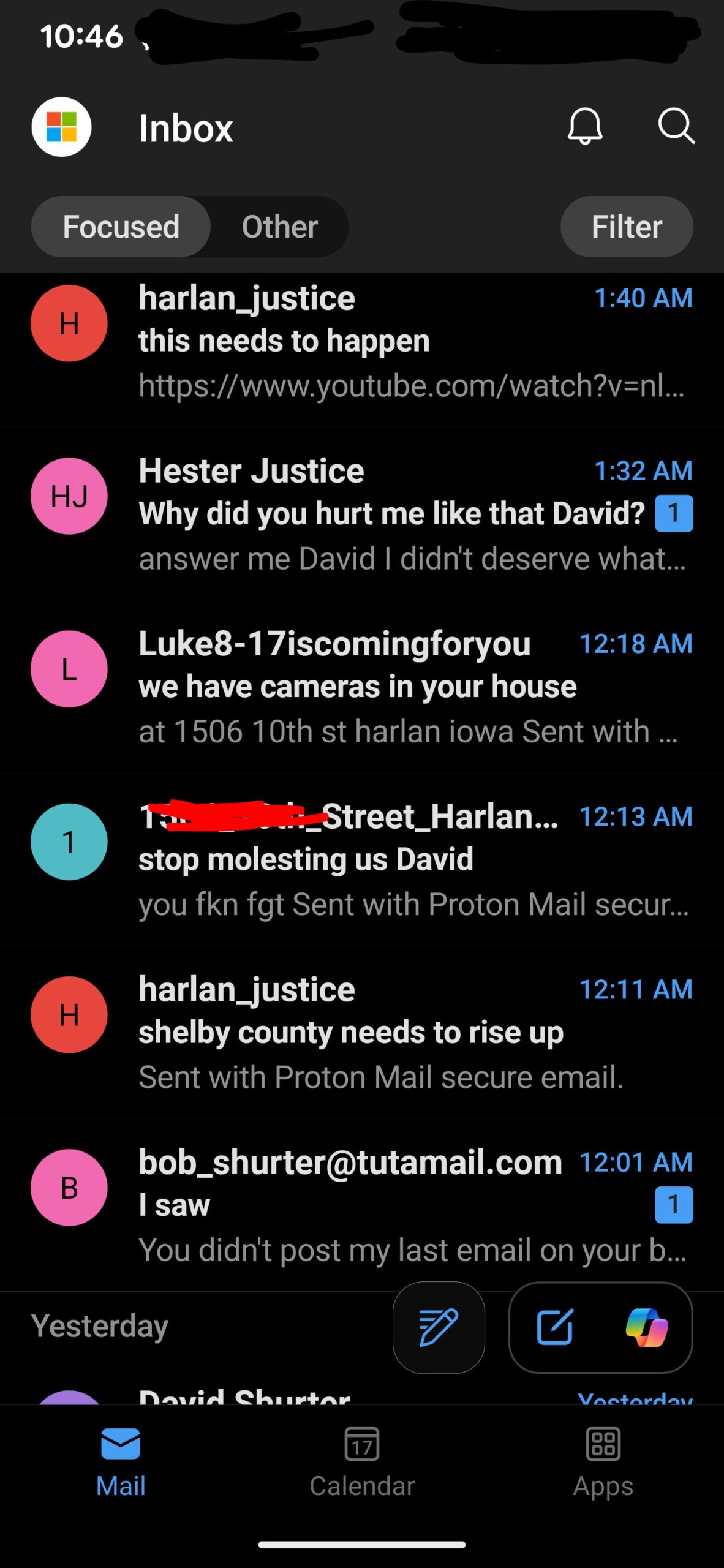Image resolution: width=724 pixels, height=1568 pixels.
Task: Open the Filter button
Action: (626, 227)
